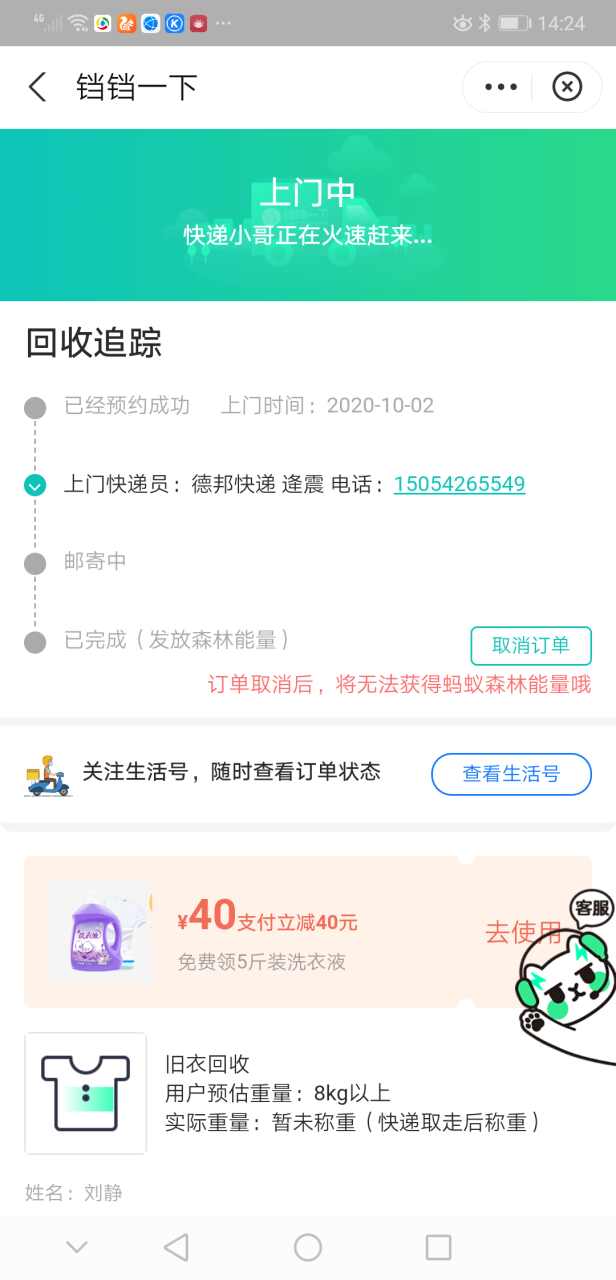Image resolution: width=616 pixels, height=1280 pixels.
Task: Close the mini program
Action: pyautogui.click(x=567, y=87)
